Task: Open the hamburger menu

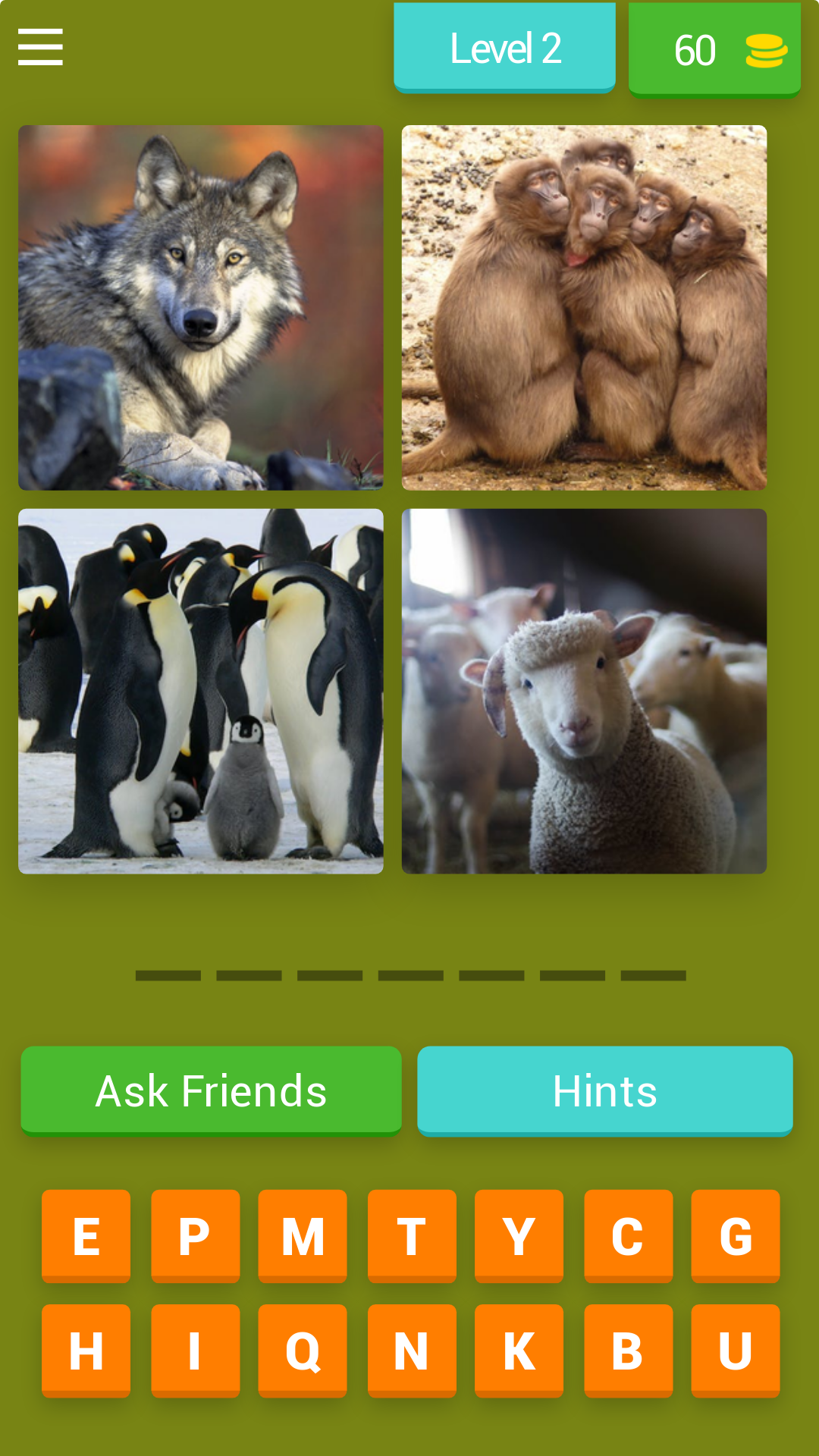Action: (40, 47)
